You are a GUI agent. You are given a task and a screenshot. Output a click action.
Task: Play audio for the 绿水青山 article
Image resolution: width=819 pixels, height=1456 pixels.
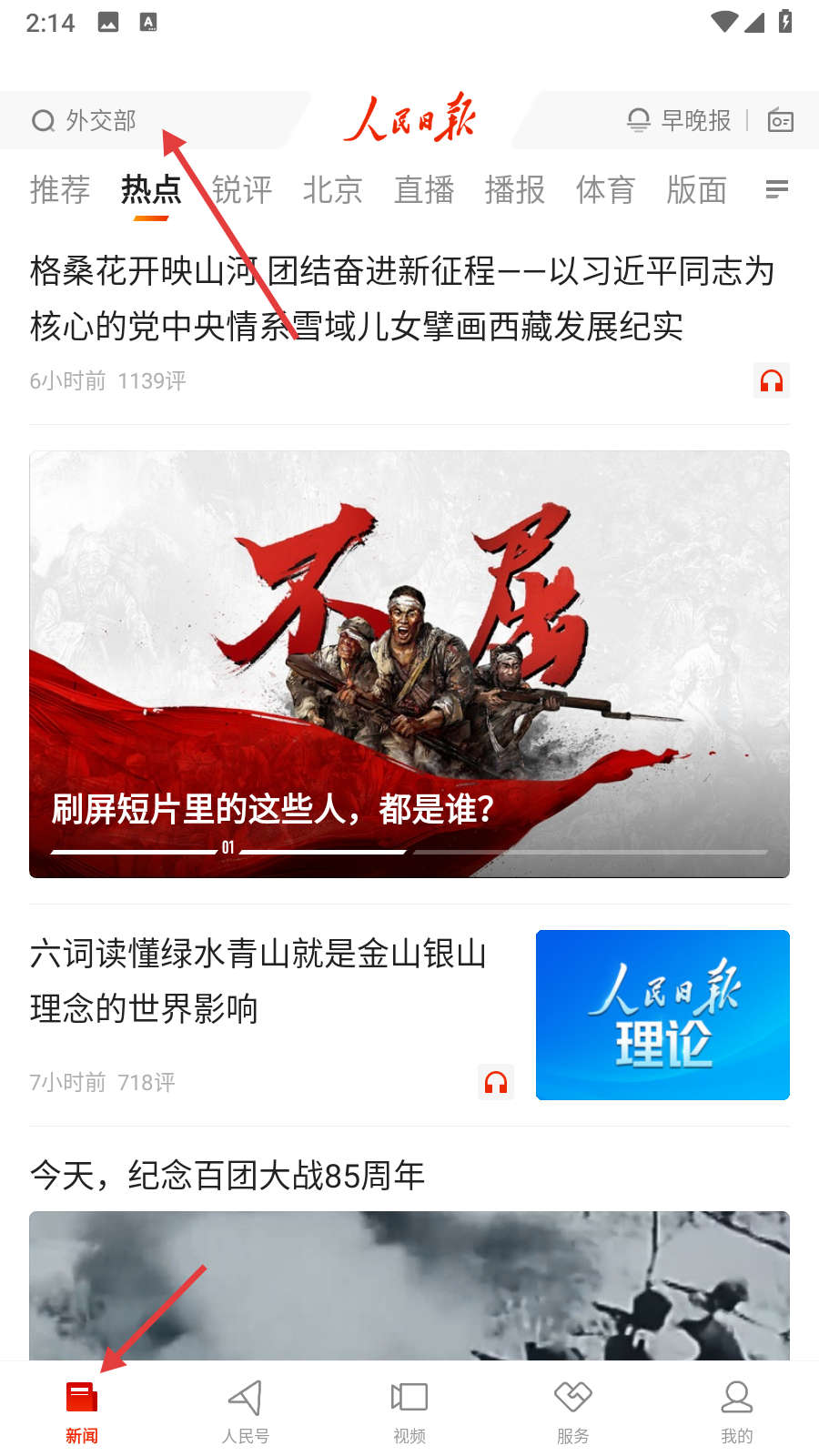click(496, 1082)
